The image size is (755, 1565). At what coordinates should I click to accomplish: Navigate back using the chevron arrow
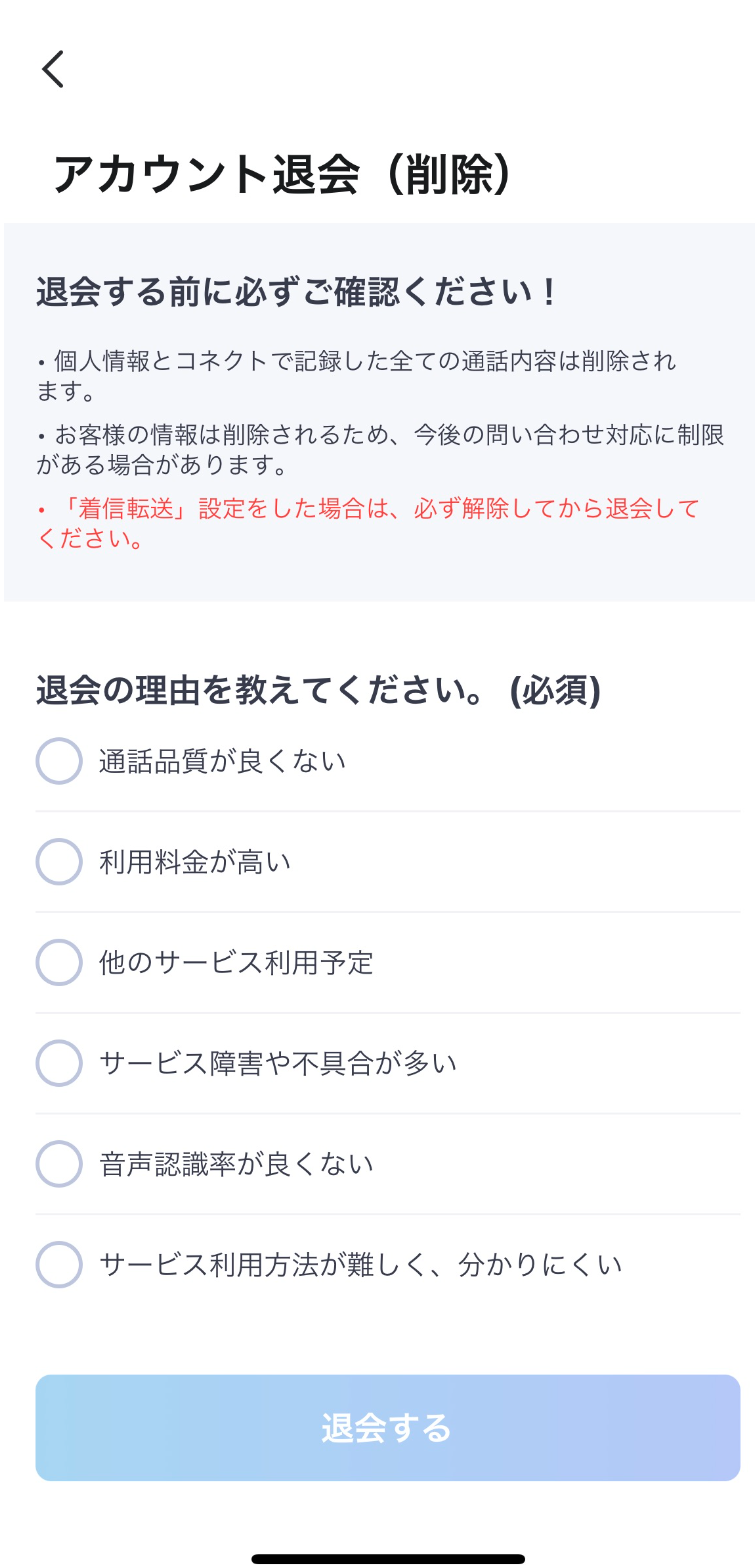[x=51, y=69]
